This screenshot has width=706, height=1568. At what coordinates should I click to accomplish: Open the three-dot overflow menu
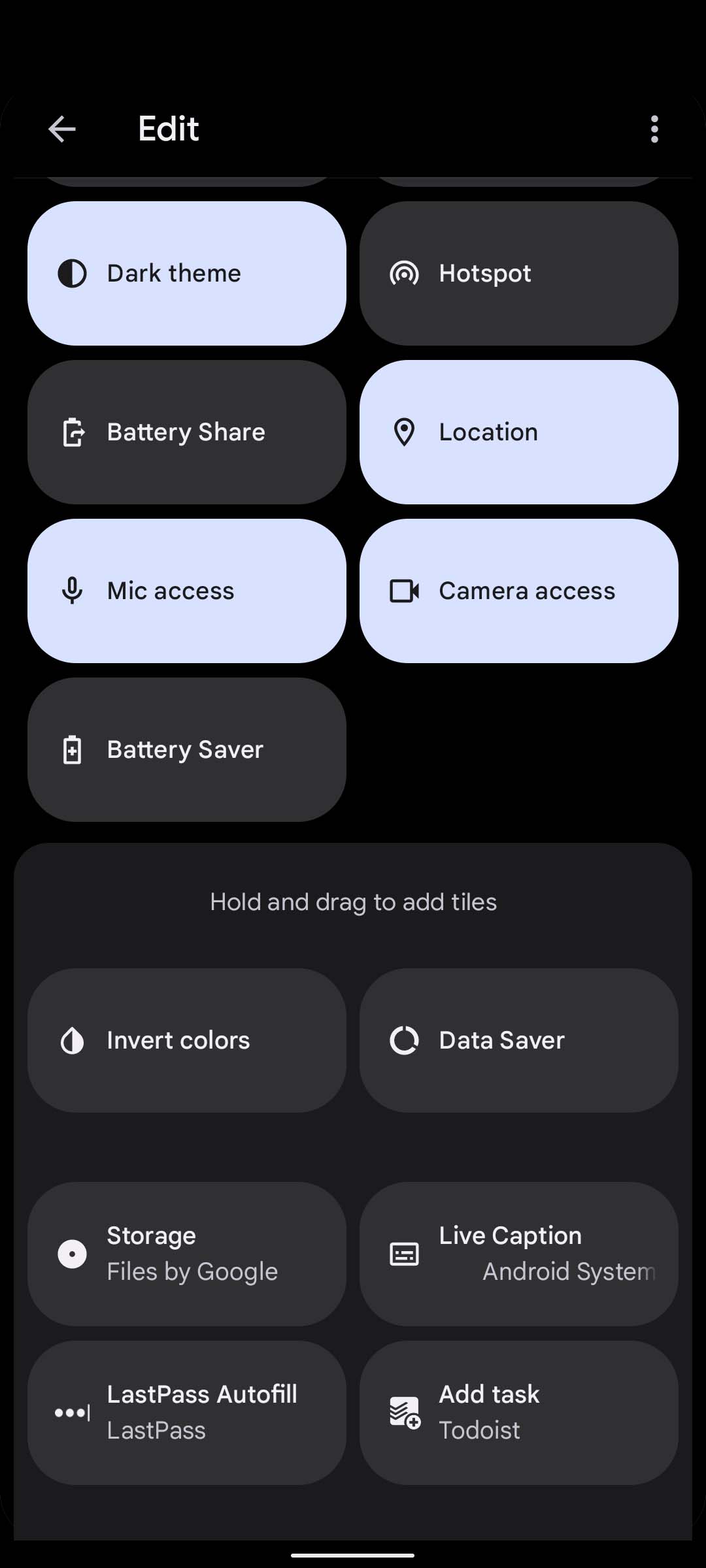[x=654, y=129]
